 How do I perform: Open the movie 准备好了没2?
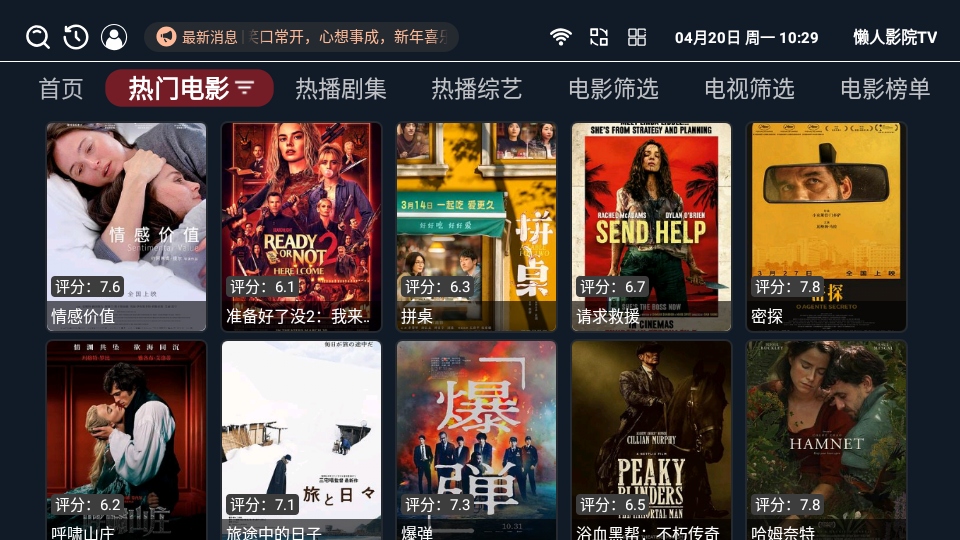(301, 226)
